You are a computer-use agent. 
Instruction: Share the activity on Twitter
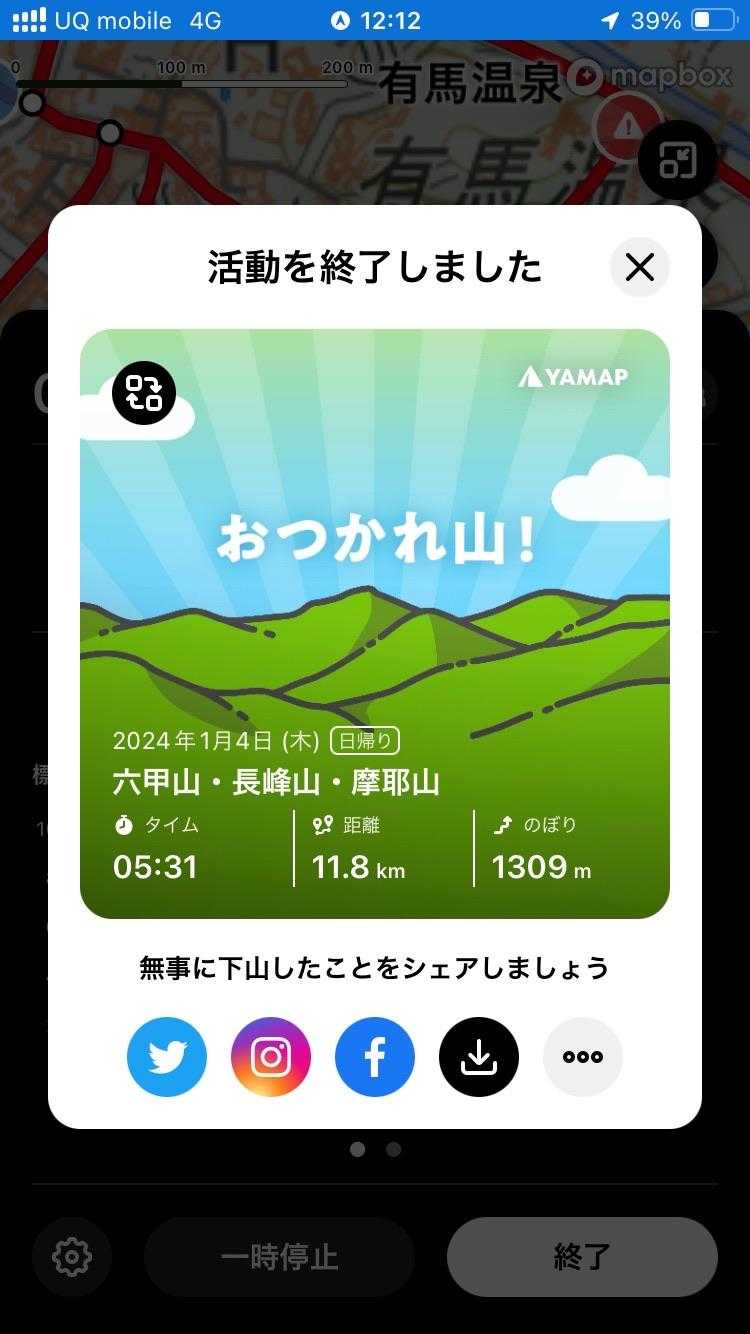[x=167, y=1057]
